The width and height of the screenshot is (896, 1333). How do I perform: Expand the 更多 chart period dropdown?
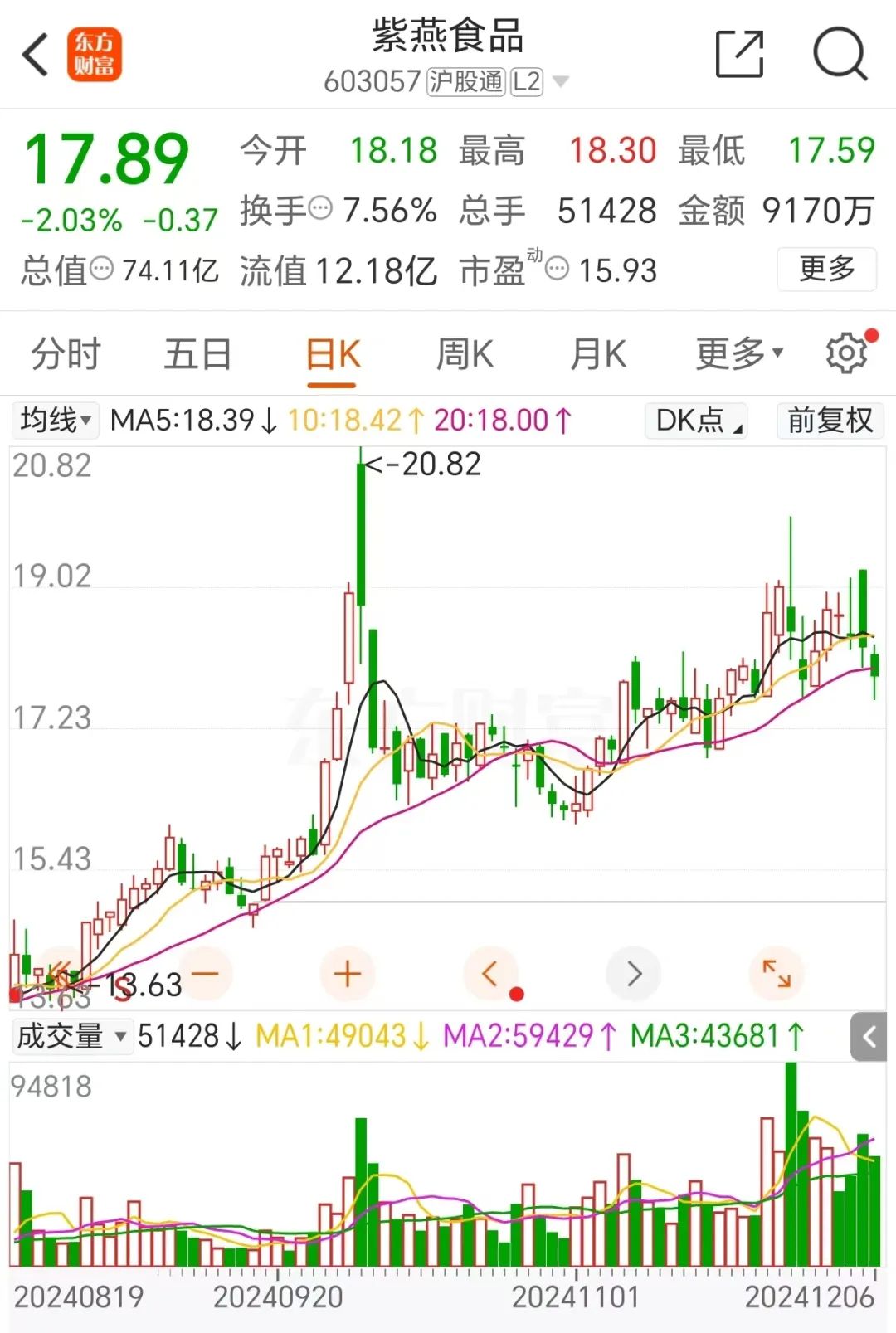(x=738, y=355)
